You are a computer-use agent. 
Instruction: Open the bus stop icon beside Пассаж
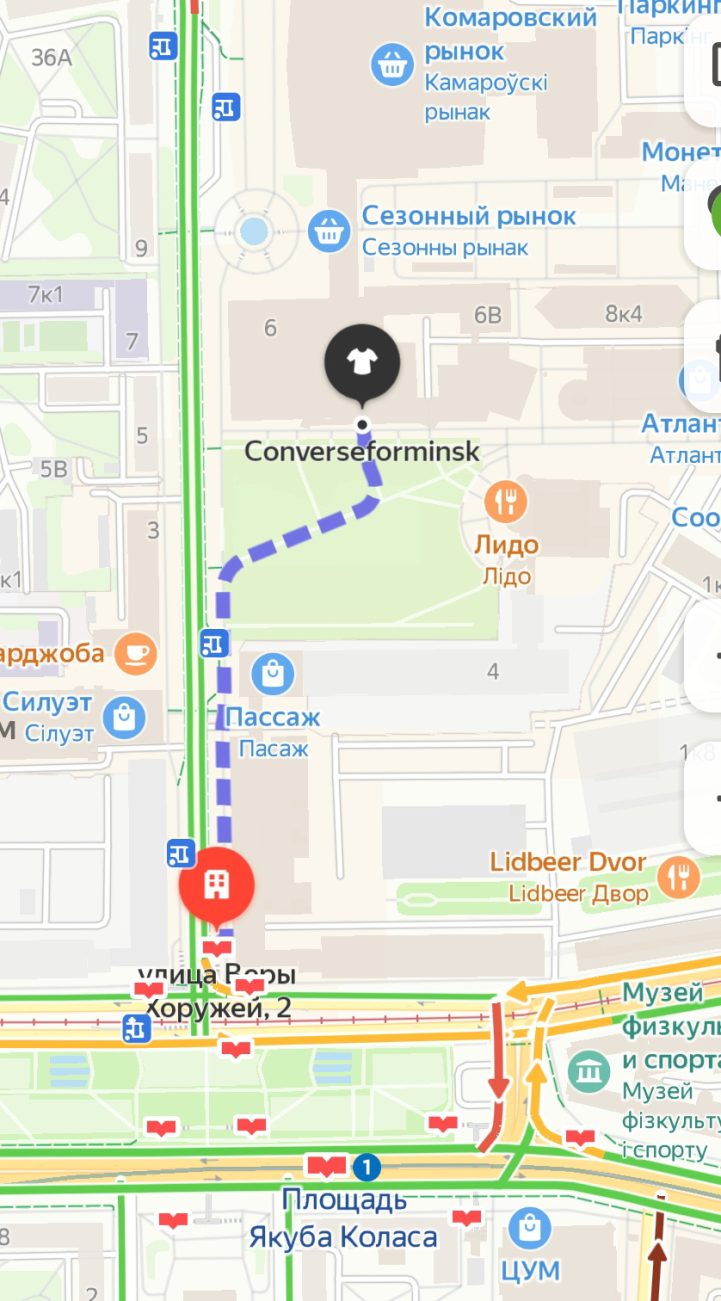click(x=212, y=643)
